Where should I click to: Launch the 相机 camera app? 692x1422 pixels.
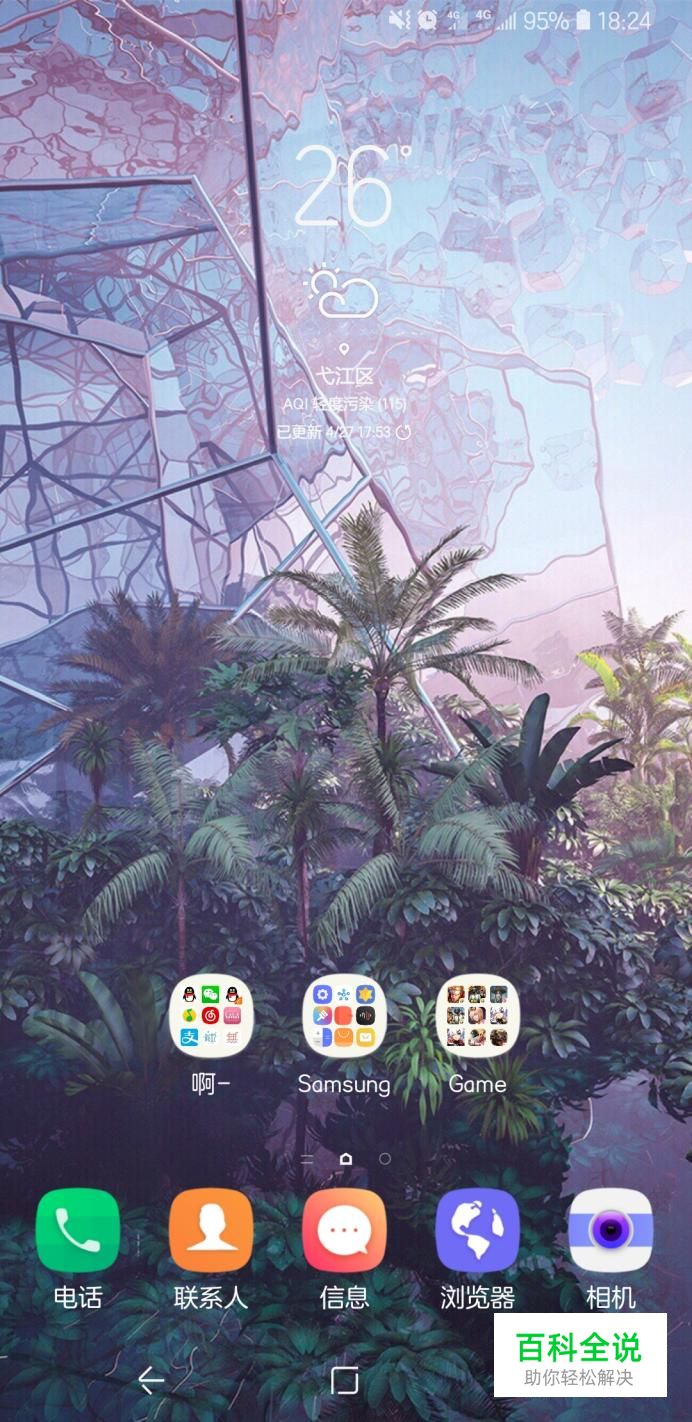tap(610, 1231)
